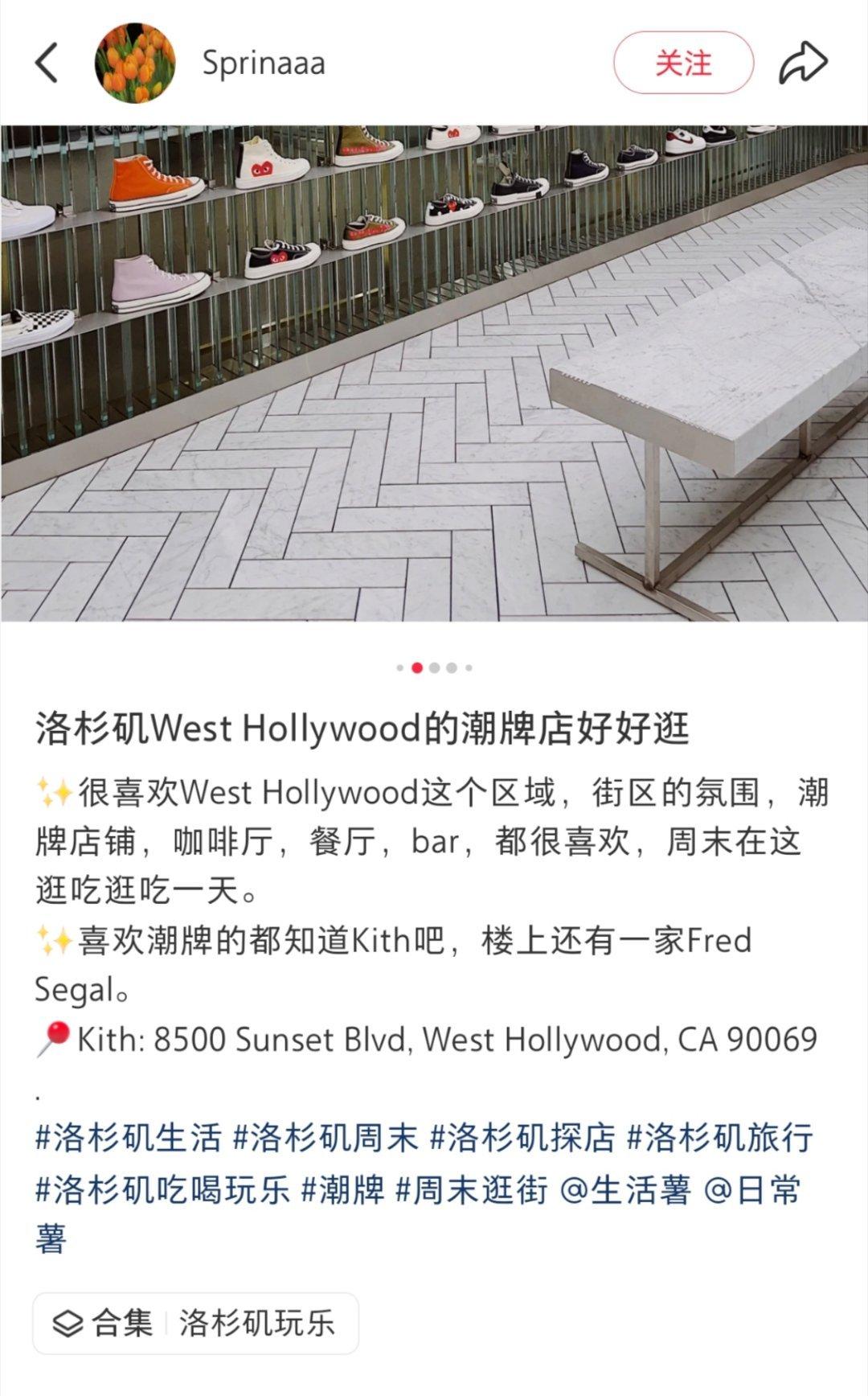Visit the mentioned account @生活薯
This screenshot has width=868, height=1396.
tap(625, 1189)
